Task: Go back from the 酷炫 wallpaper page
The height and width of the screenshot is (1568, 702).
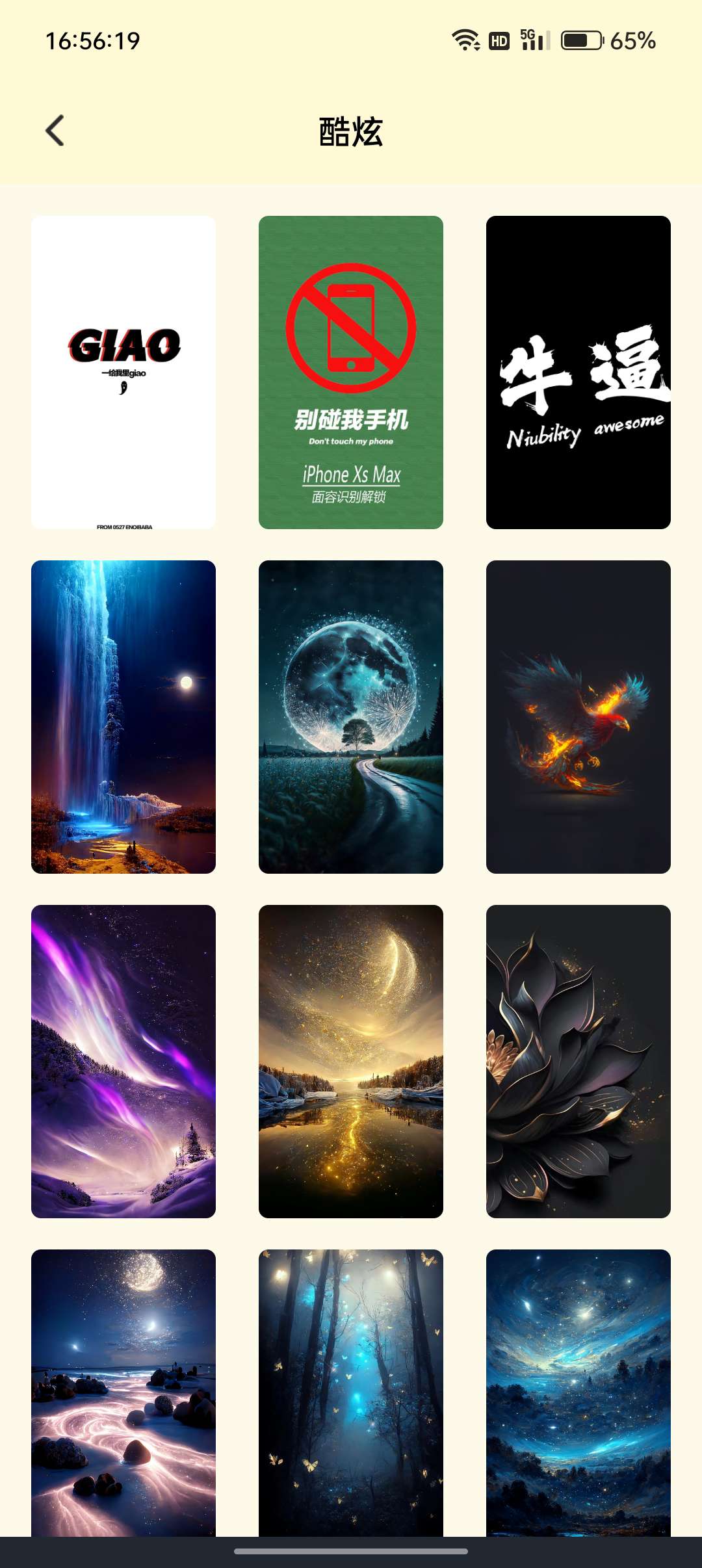Action: click(x=55, y=131)
